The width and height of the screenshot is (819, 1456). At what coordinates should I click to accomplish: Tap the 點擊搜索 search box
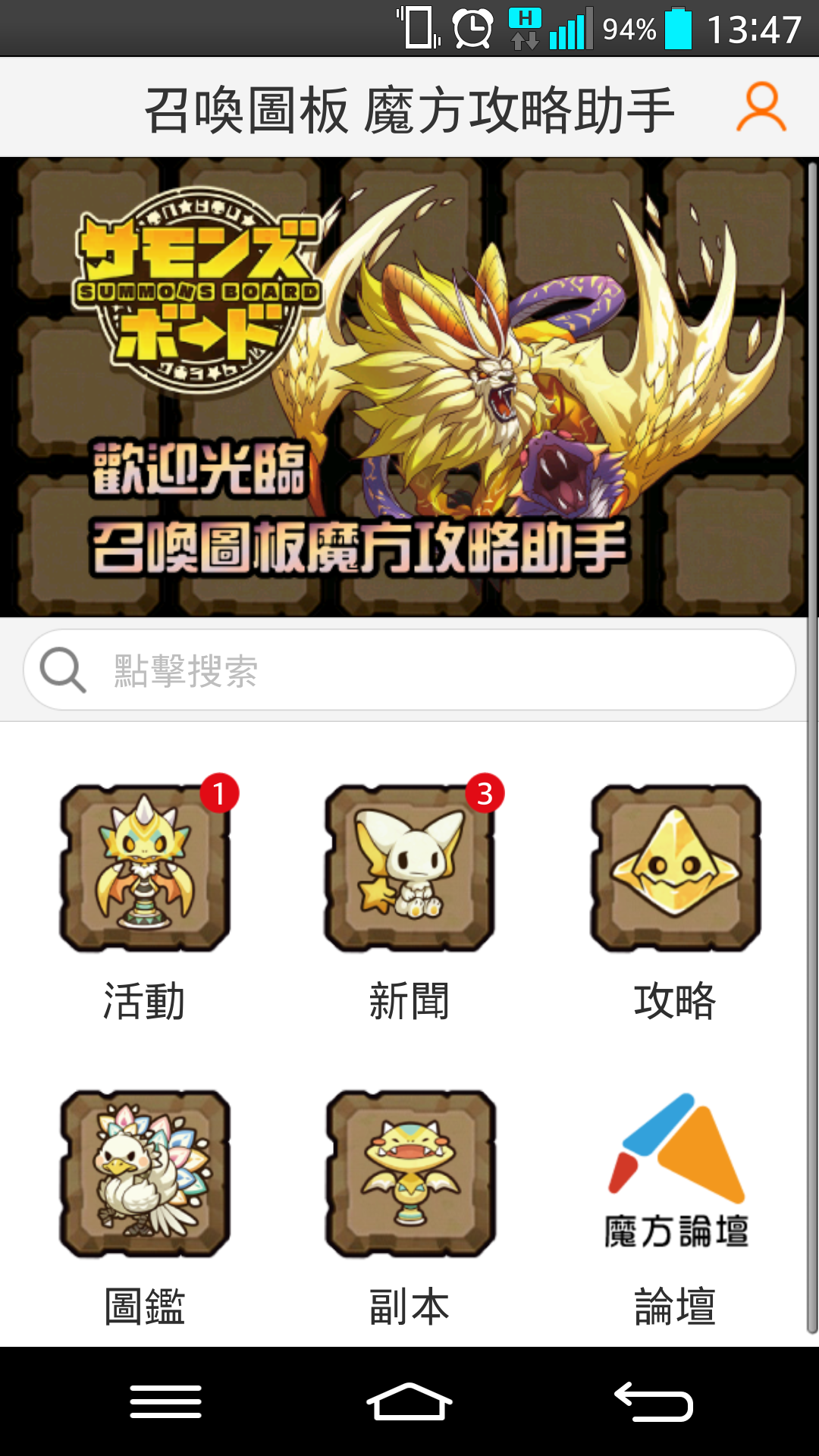pyautogui.click(x=409, y=670)
